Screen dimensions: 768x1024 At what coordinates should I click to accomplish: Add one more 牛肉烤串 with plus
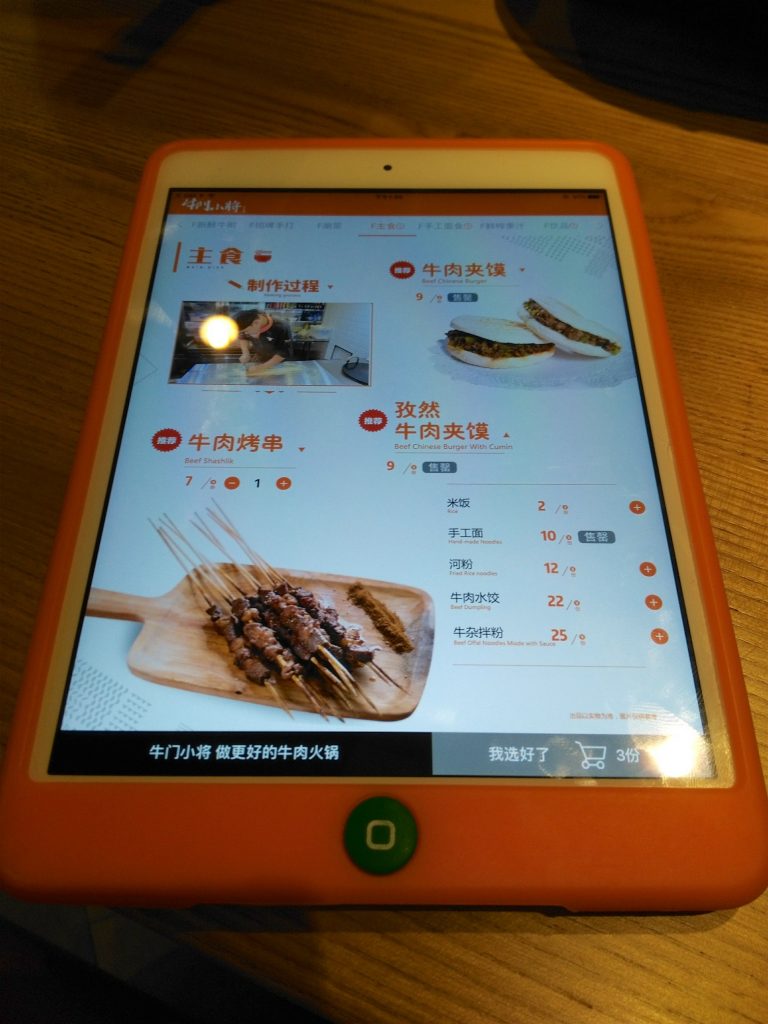(x=284, y=484)
